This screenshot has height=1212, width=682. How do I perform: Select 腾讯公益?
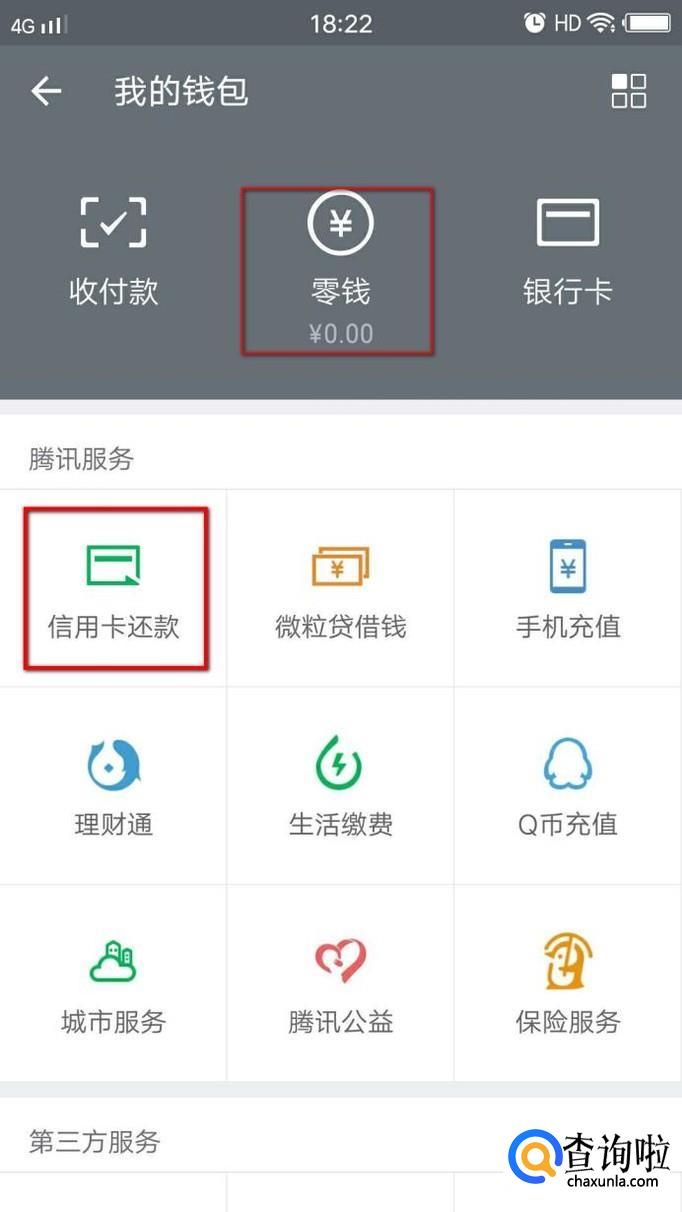(x=340, y=984)
